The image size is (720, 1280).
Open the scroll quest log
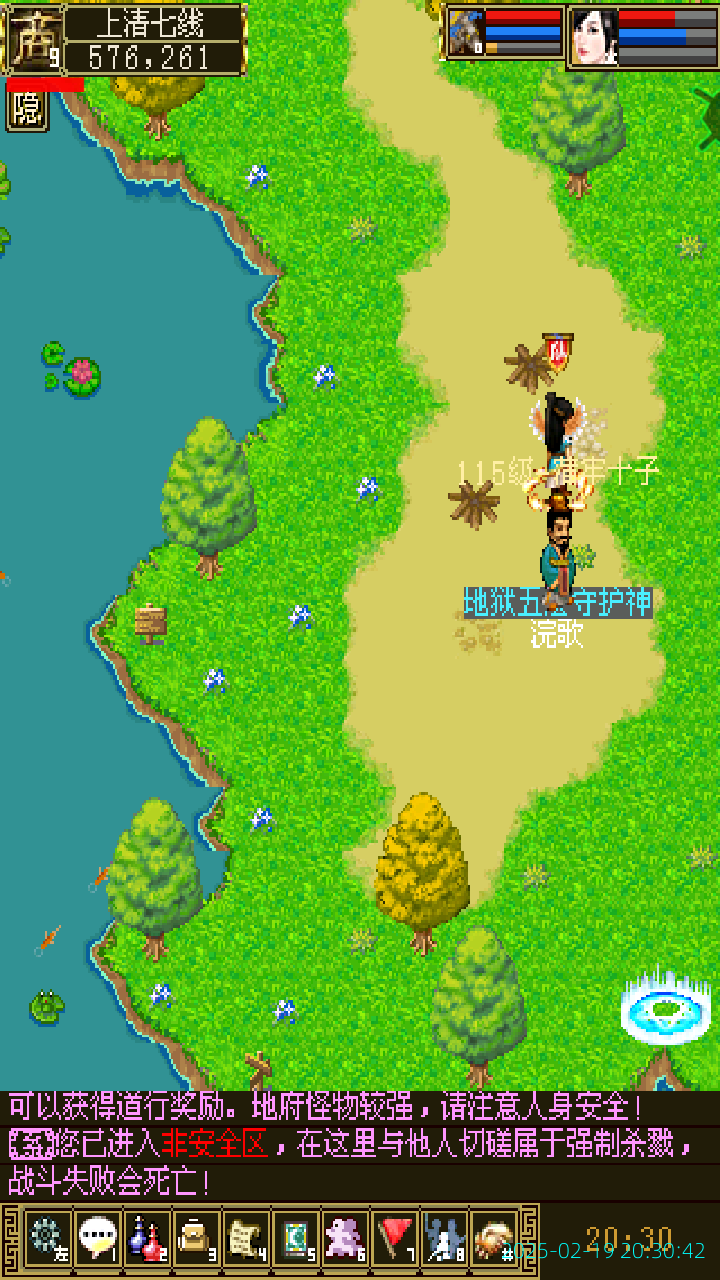coord(245,1238)
